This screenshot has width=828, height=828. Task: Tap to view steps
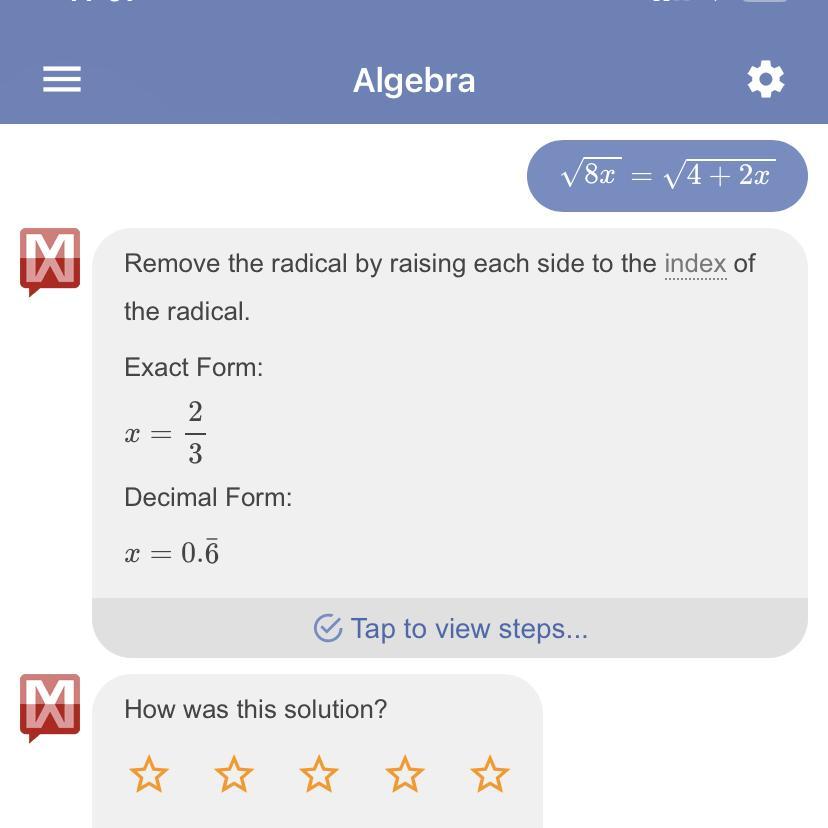(x=450, y=628)
